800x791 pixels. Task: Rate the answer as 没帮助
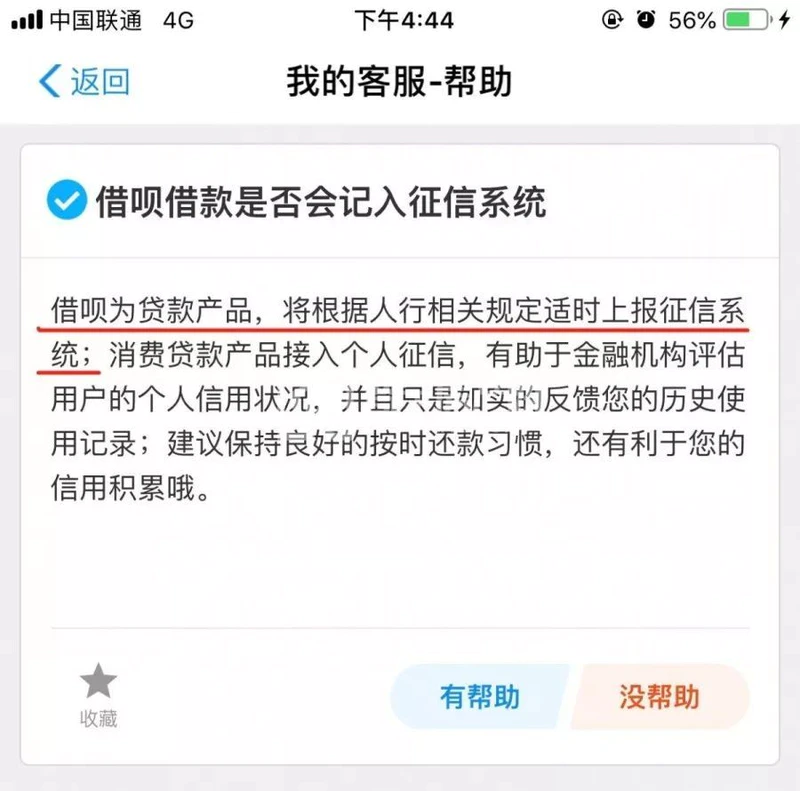[x=660, y=696]
